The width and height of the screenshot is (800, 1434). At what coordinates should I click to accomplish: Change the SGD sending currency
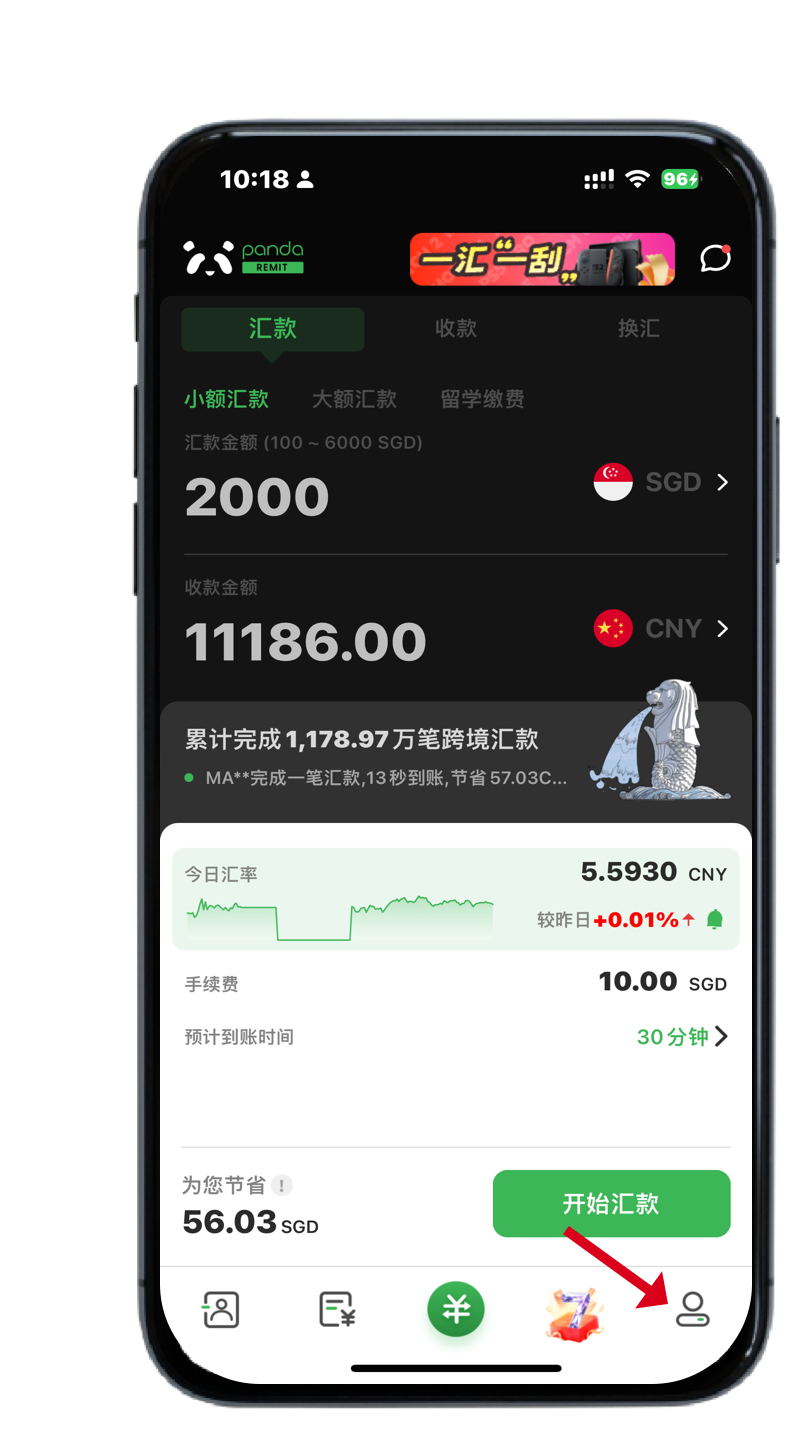tap(662, 482)
